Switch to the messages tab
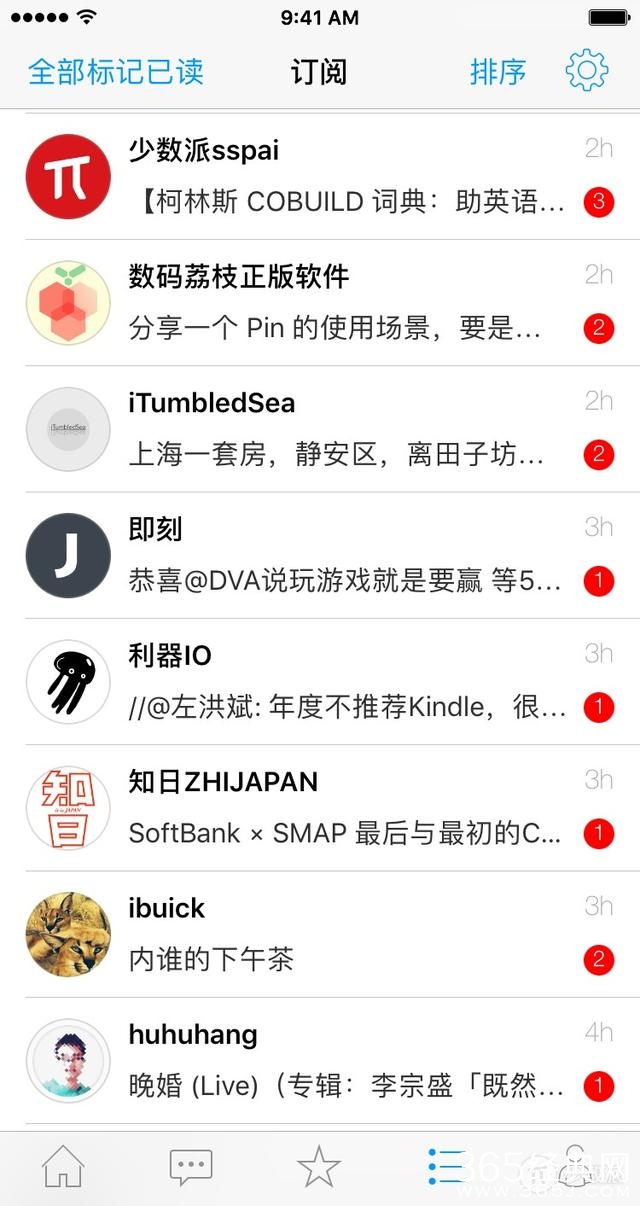Screen dimensions: 640x1206 pyautogui.click(x=191, y=1167)
